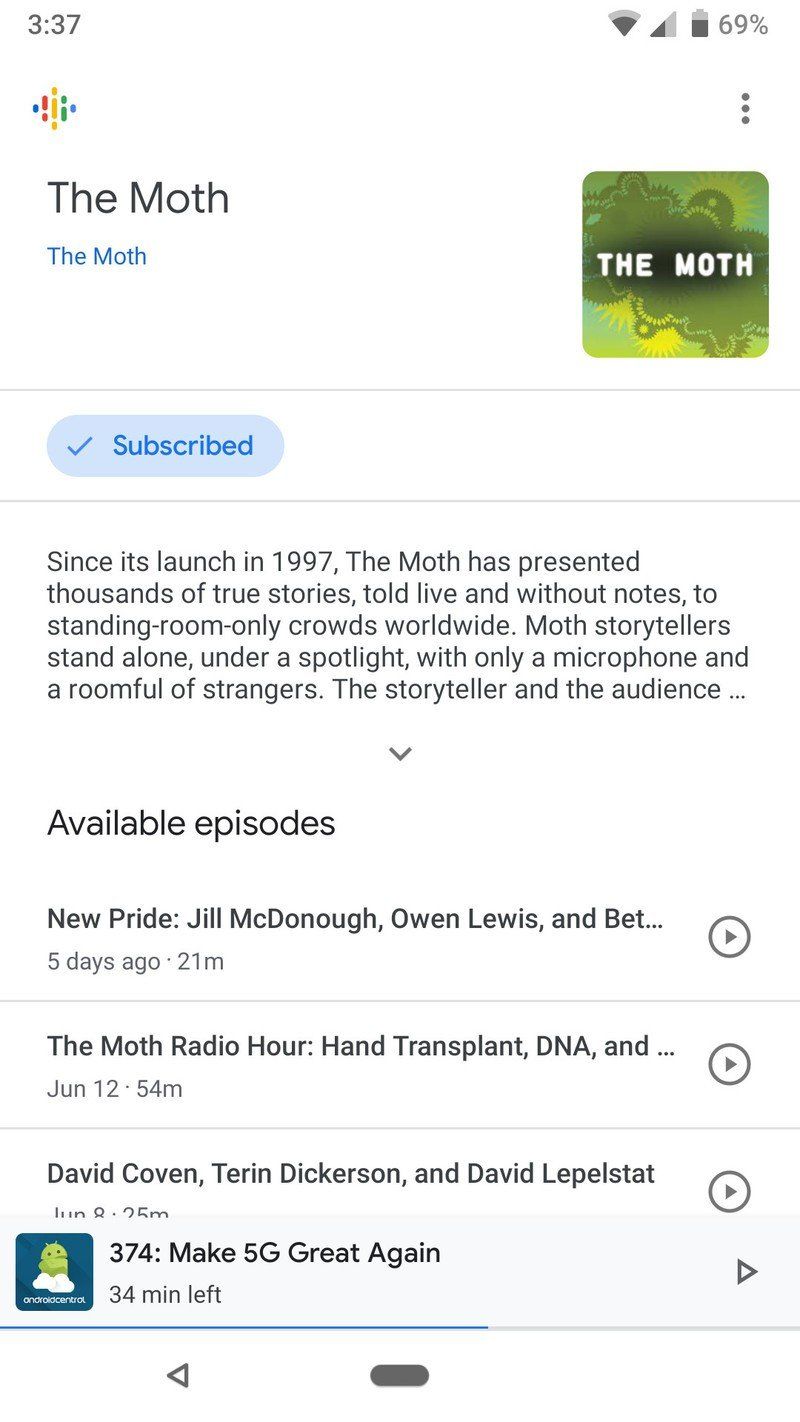
Task: Resume the Make 5G Great Again episode
Action: pyautogui.click(x=746, y=1271)
